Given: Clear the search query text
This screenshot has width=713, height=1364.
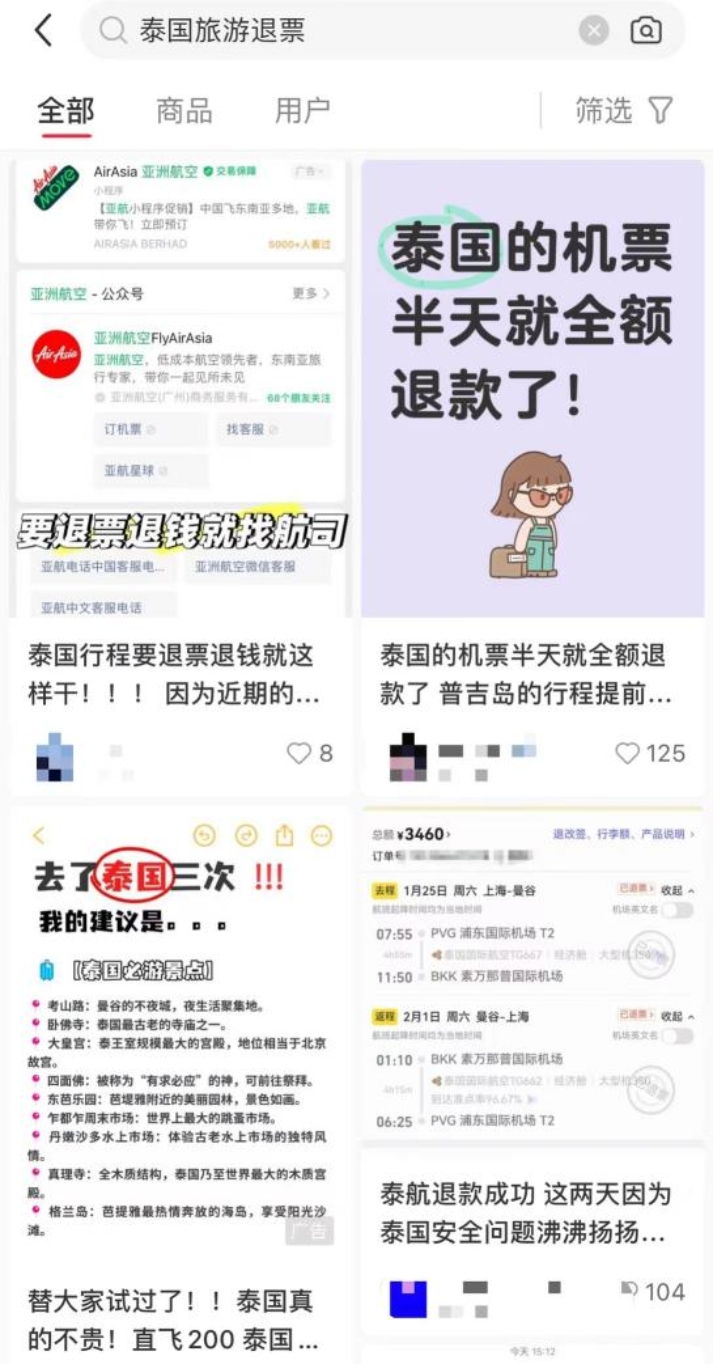Looking at the screenshot, I should (594, 31).
